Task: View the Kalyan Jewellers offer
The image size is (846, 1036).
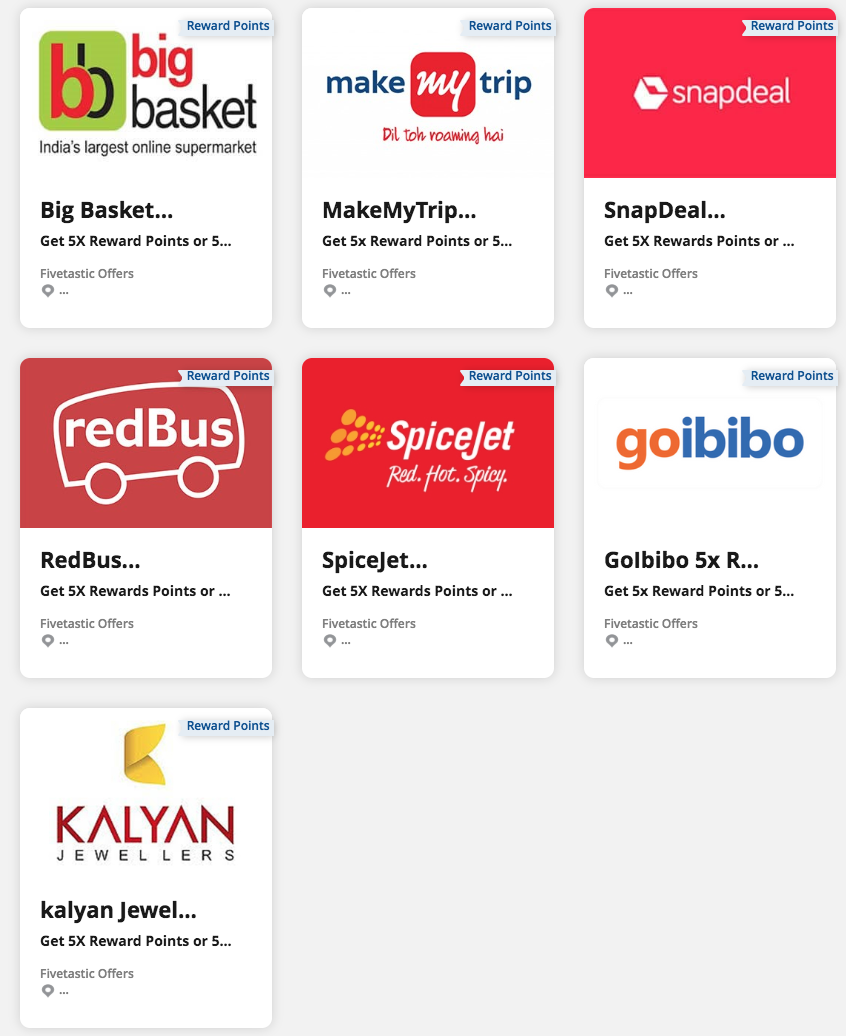Action: click(x=146, y=868)
